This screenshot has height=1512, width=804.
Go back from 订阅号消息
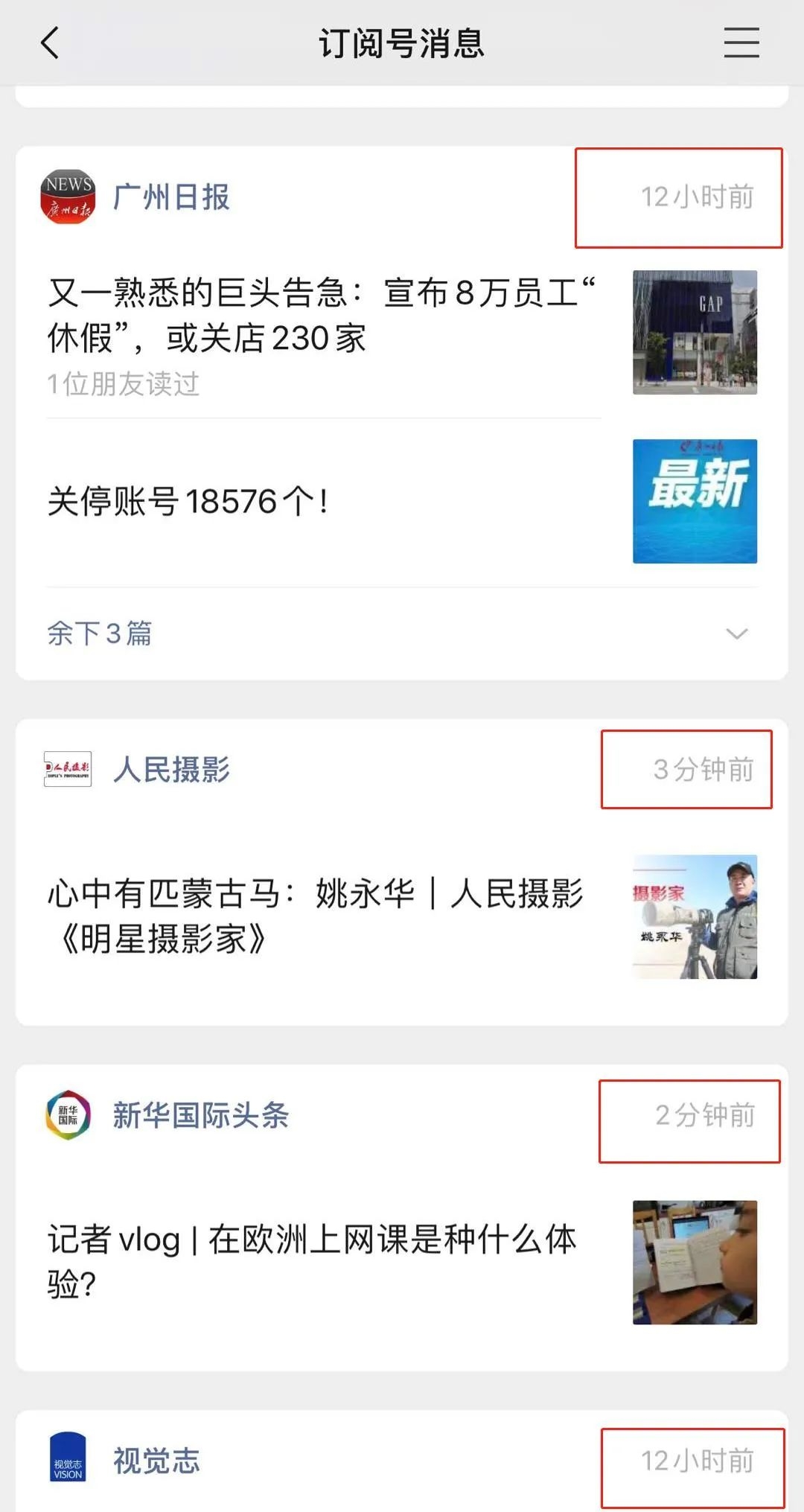(50, 43)
